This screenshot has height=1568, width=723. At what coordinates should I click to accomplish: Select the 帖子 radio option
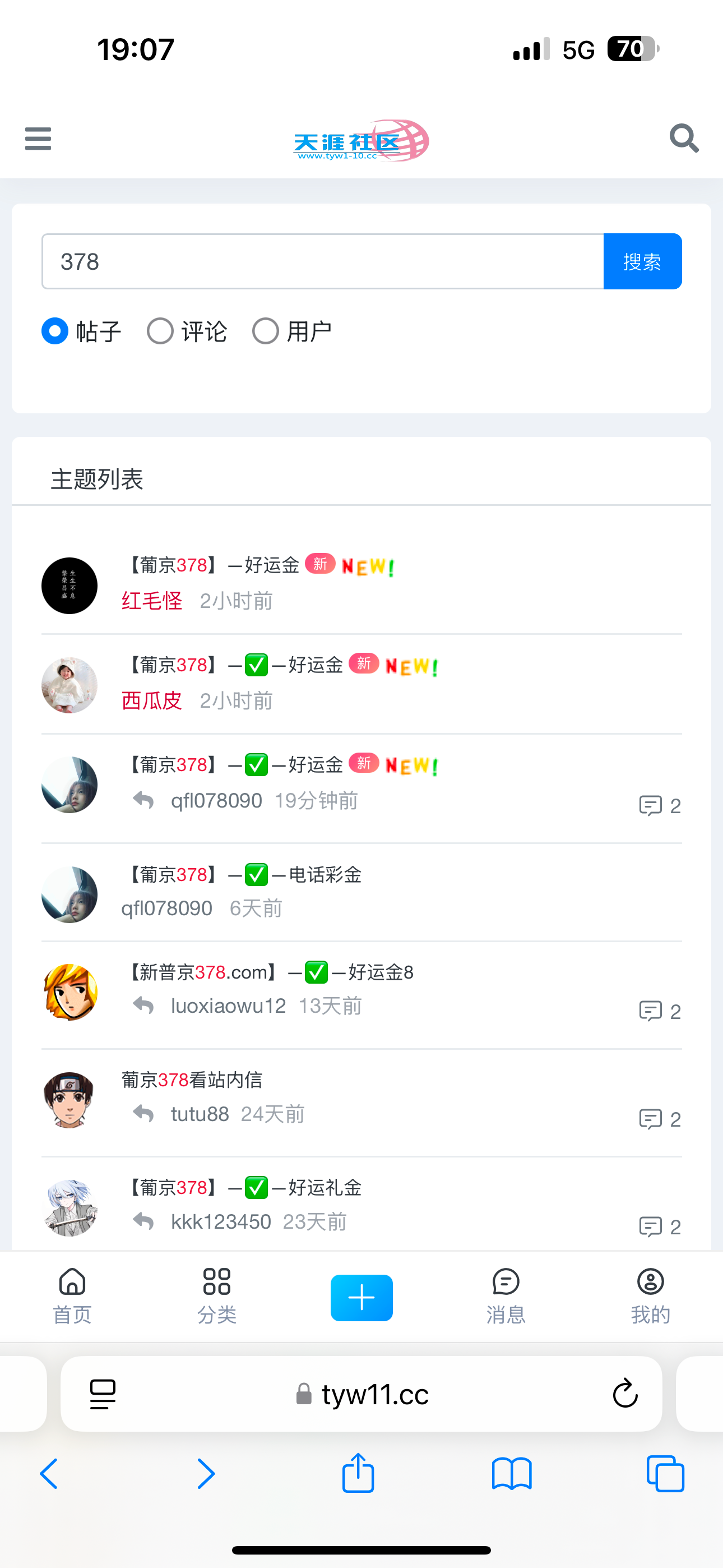click(x=55, y=332)
